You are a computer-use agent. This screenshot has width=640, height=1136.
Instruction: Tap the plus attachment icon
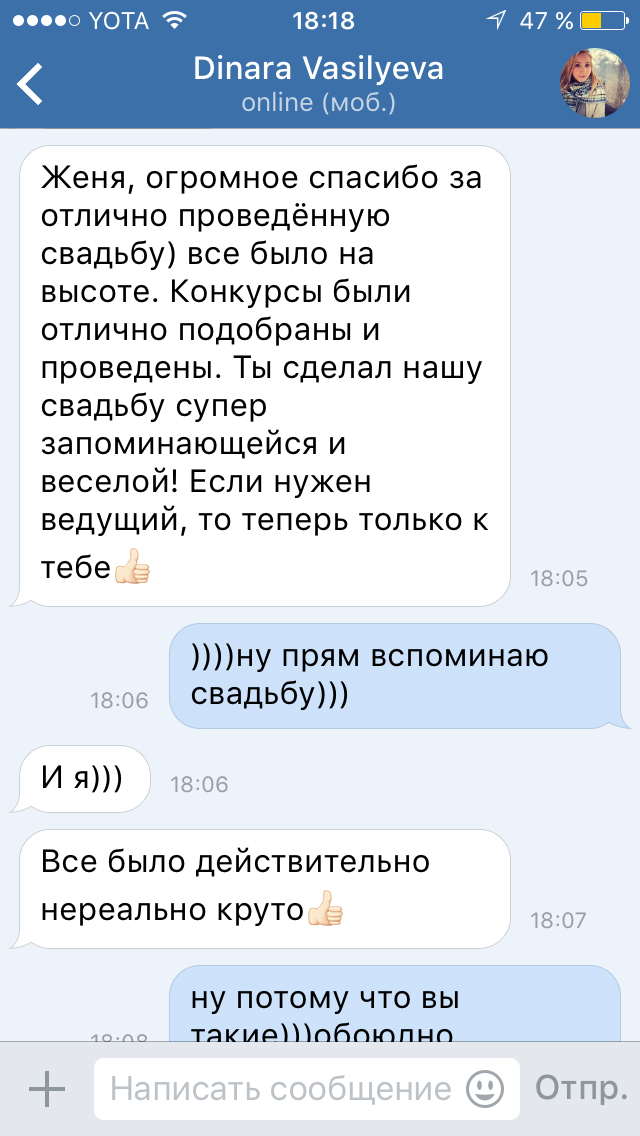47,1088
